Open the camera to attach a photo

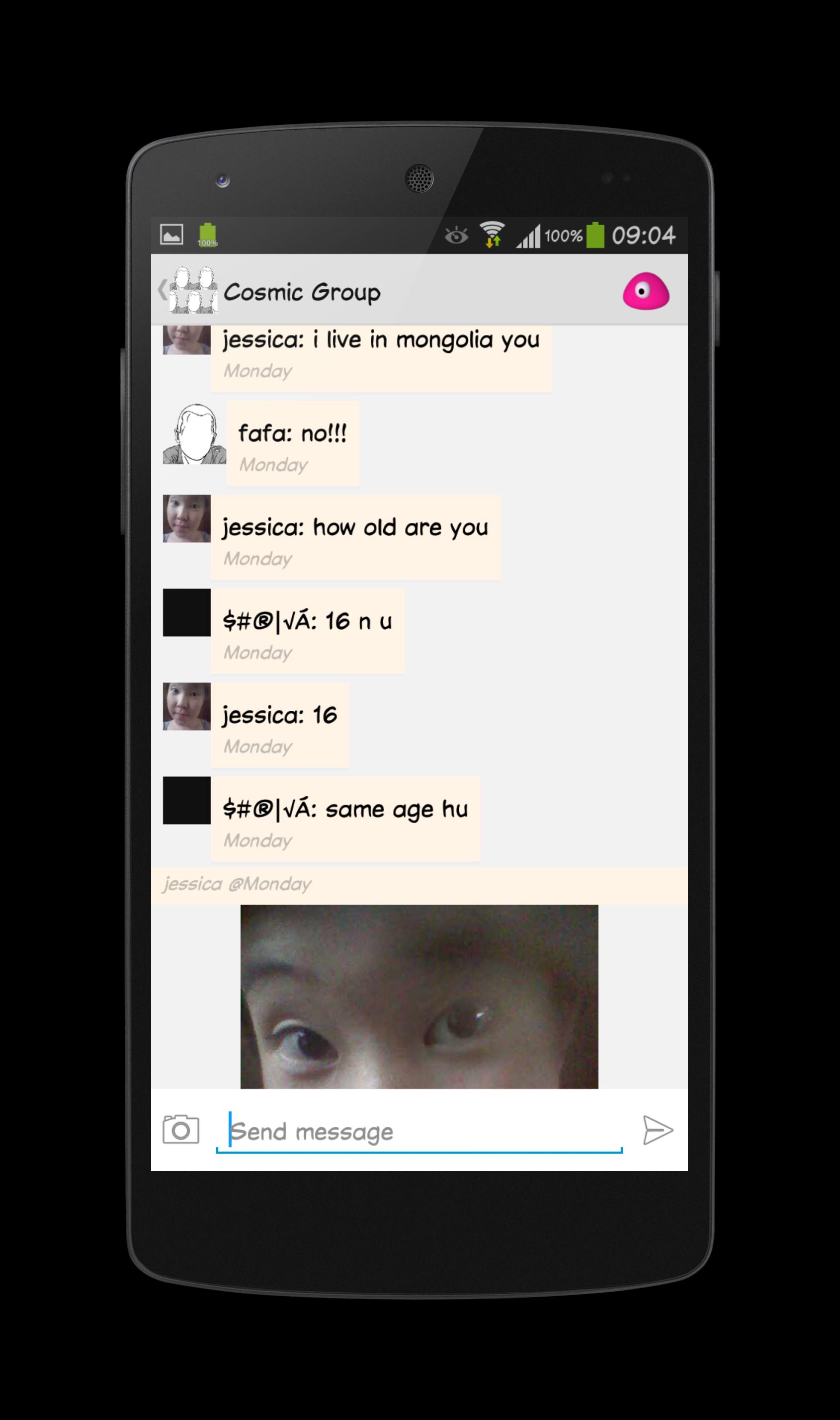pyautogui.click(x=180, y=1130)
